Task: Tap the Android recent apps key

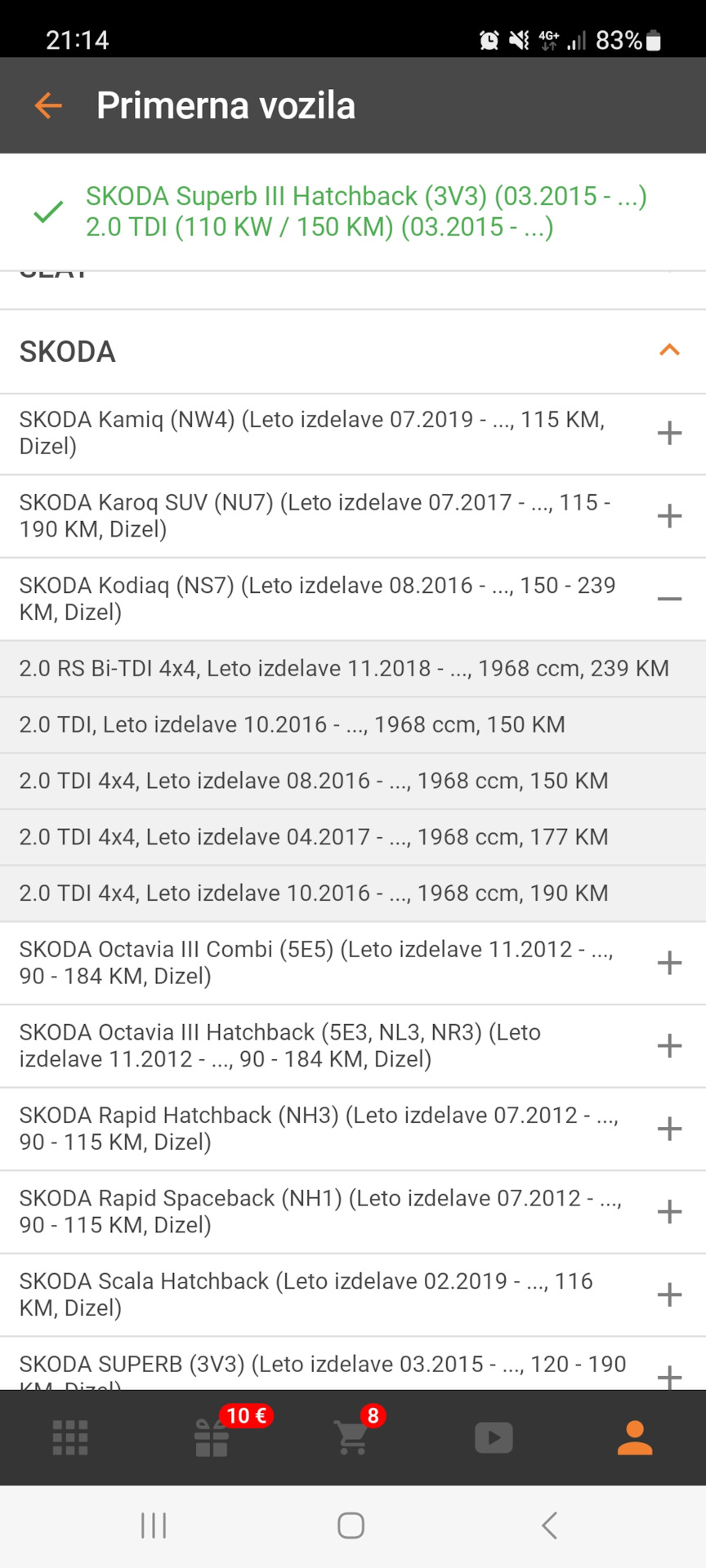Action: [154, 1524]
